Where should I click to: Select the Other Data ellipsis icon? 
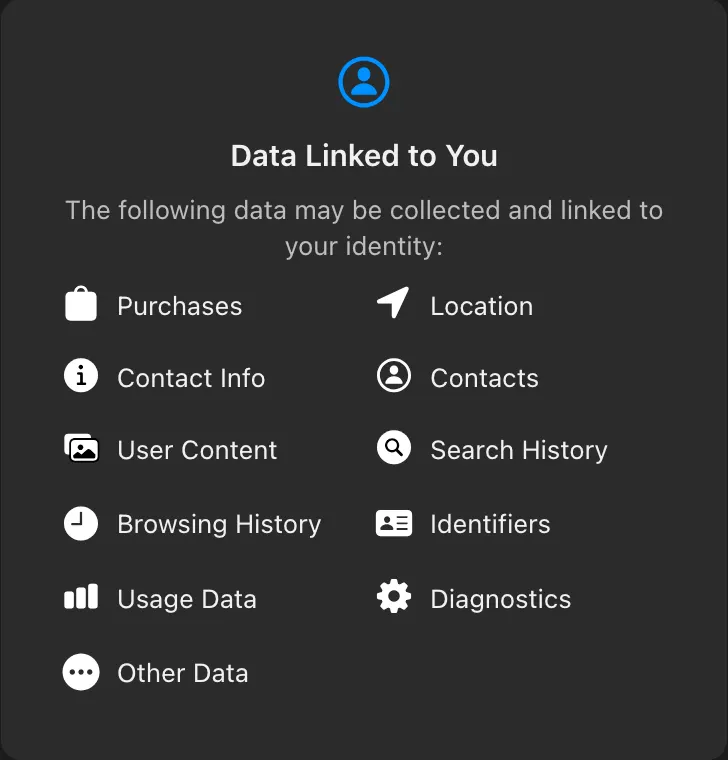tap(80, 672)
